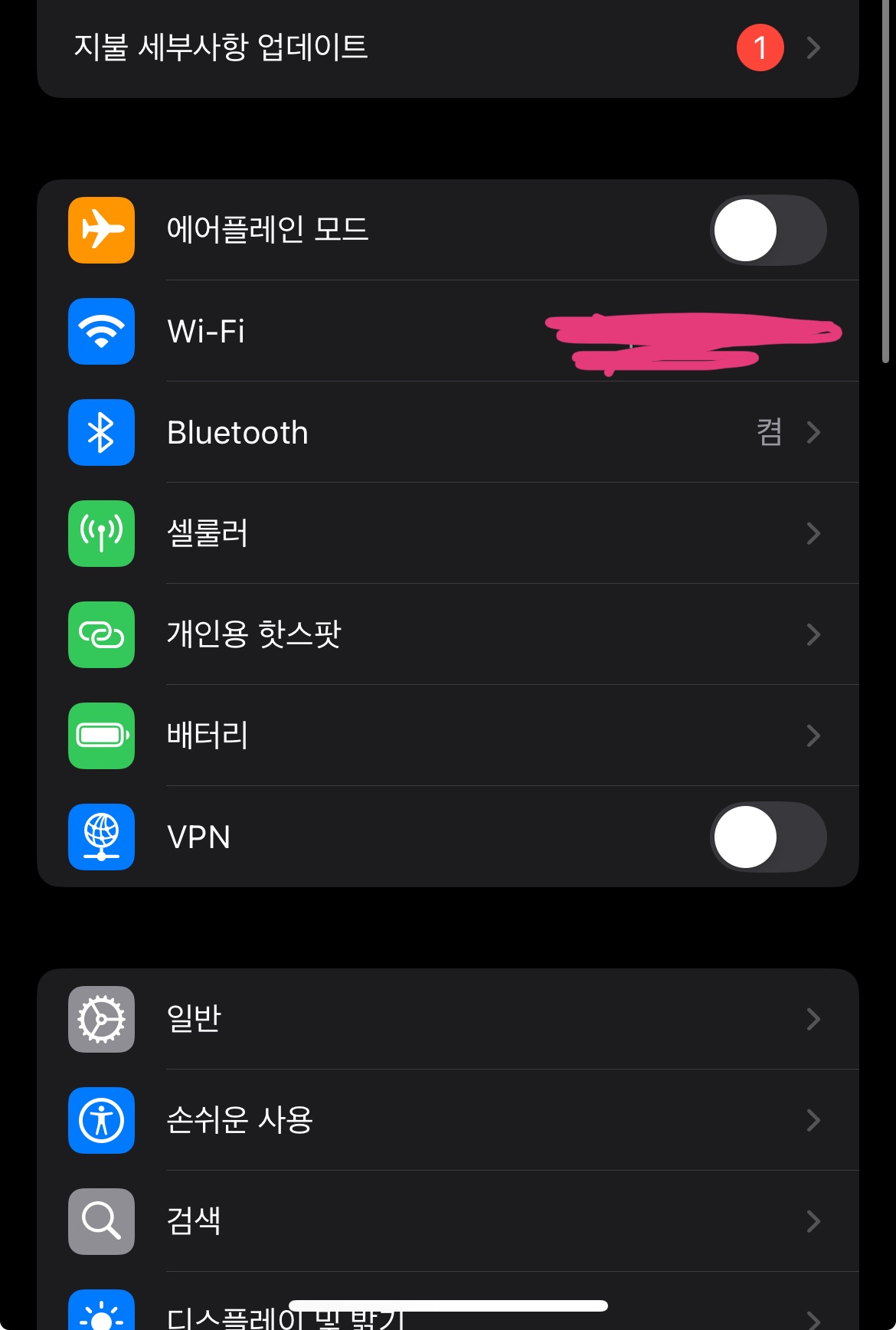The image size is (896, 1330).
Task: Open 개인용 핫스팟 settings
Action: pos(447,635)
